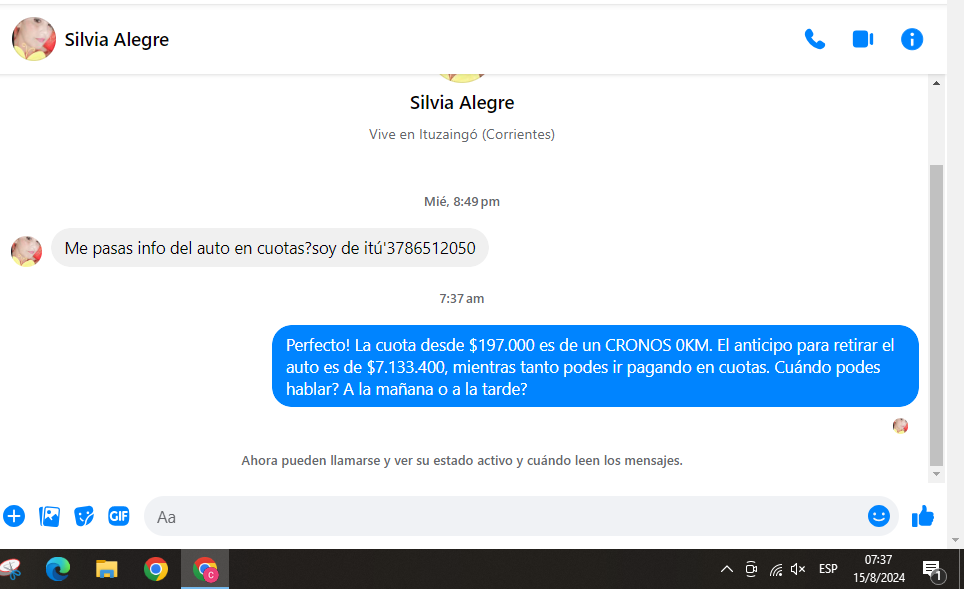Screen dimensions: 964x589
Task: Choose a sticker to send
Action: [84, 516]
